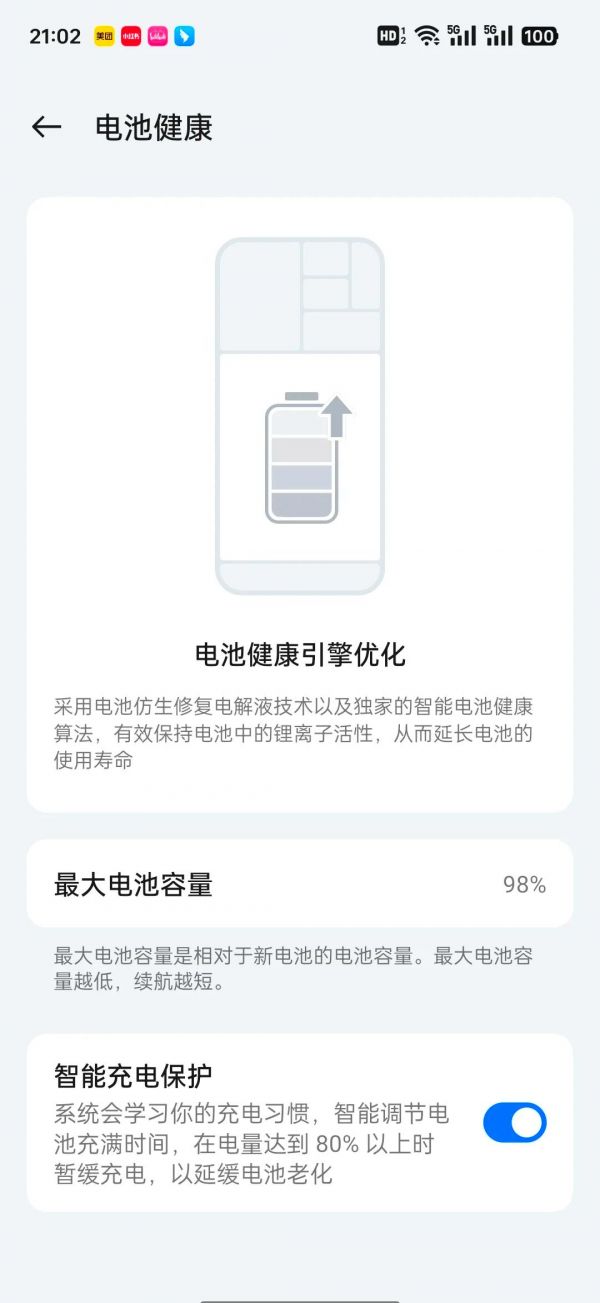This screenshot has height=1303, width=600.
Task: Turn off the 智能充电保护 switch
Action: coord(514,1122)
